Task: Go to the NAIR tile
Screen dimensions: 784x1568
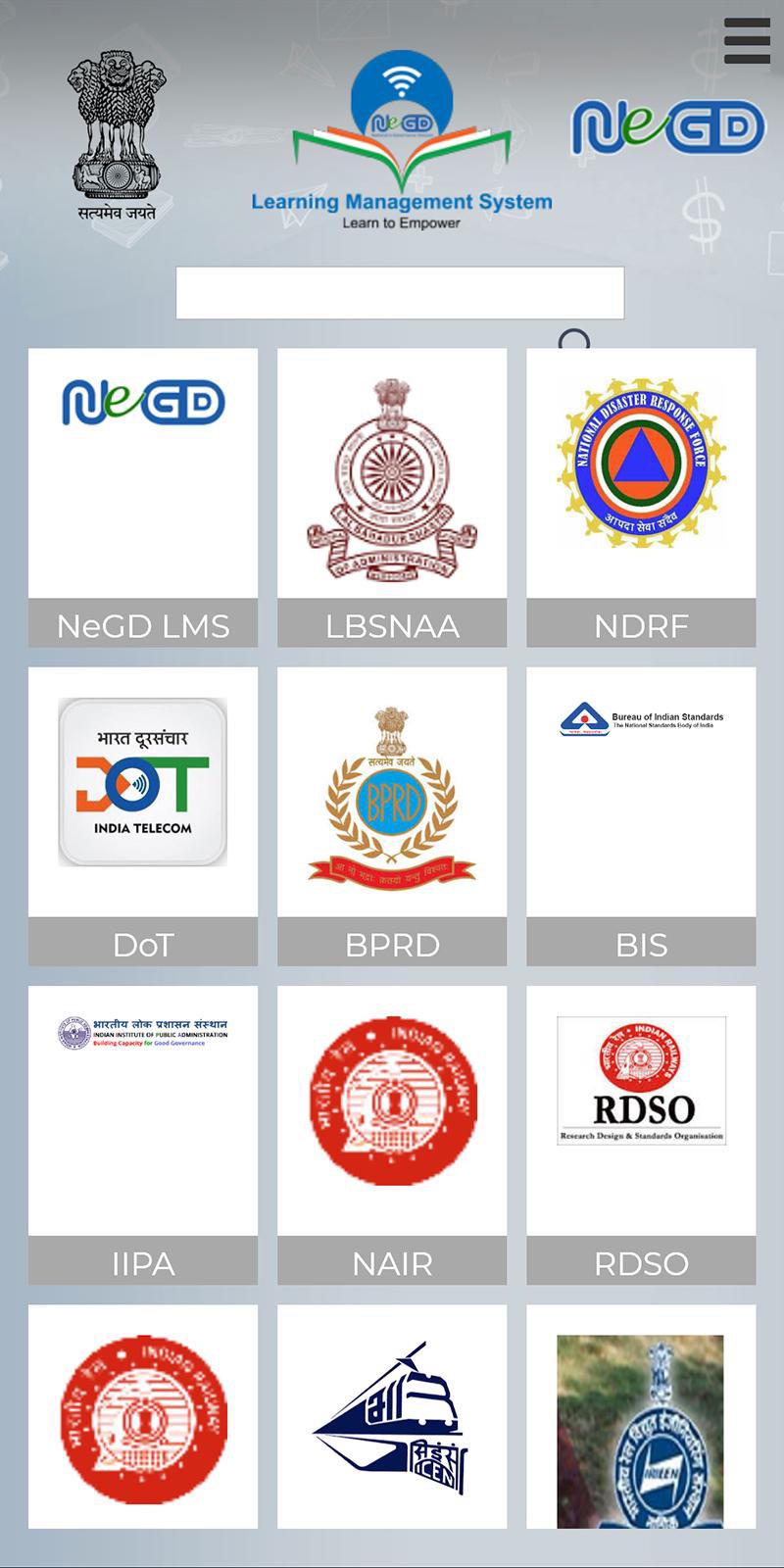Action: [x=392, y=1135]
